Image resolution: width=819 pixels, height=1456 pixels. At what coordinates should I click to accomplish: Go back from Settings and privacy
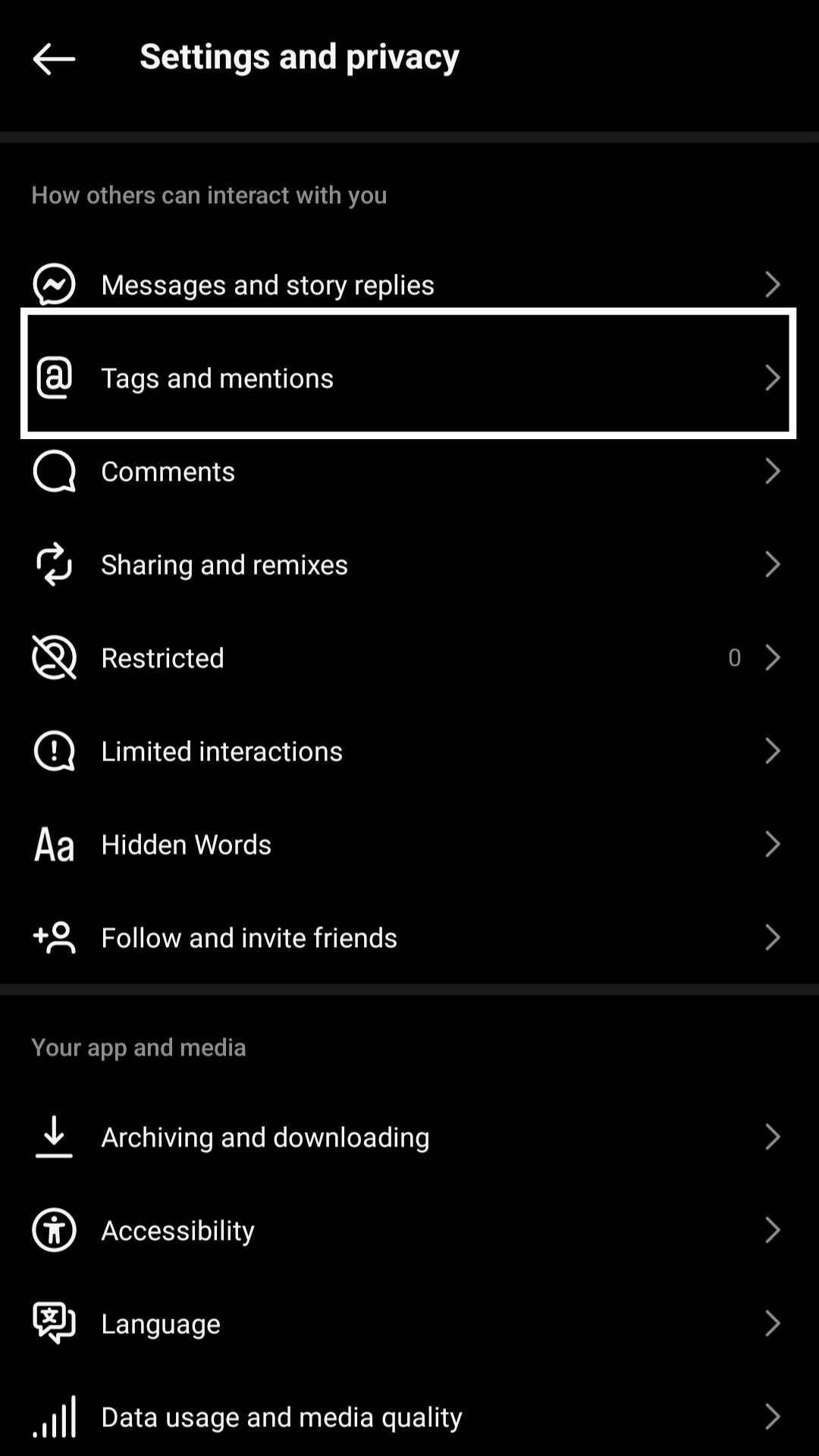[54, 58]
